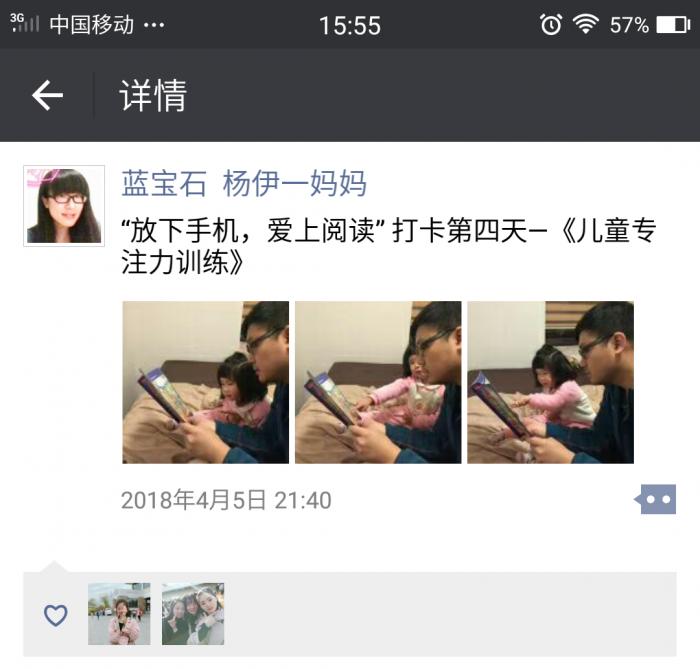View the third reading photo in the post
700x669 pixels.
pos(550,382)
